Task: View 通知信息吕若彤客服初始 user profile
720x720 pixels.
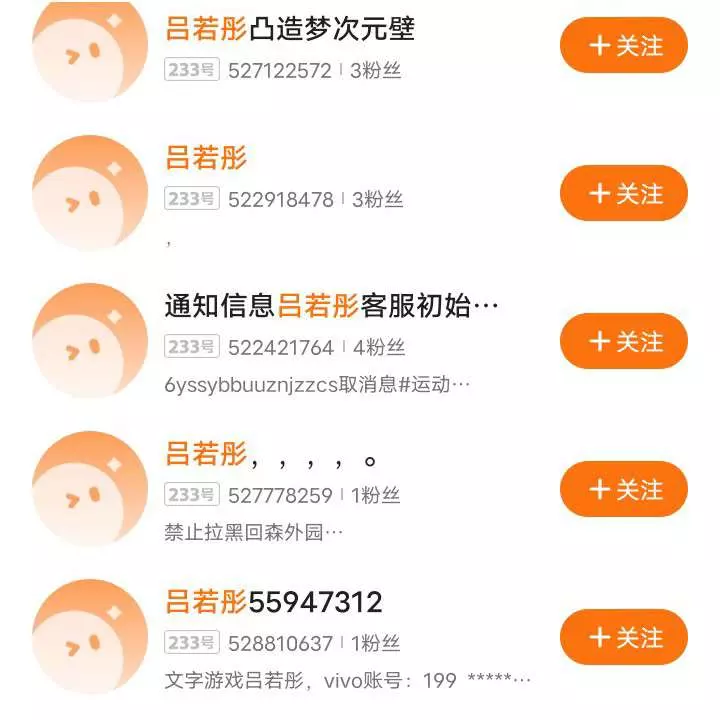Action: tap(330, 306)
